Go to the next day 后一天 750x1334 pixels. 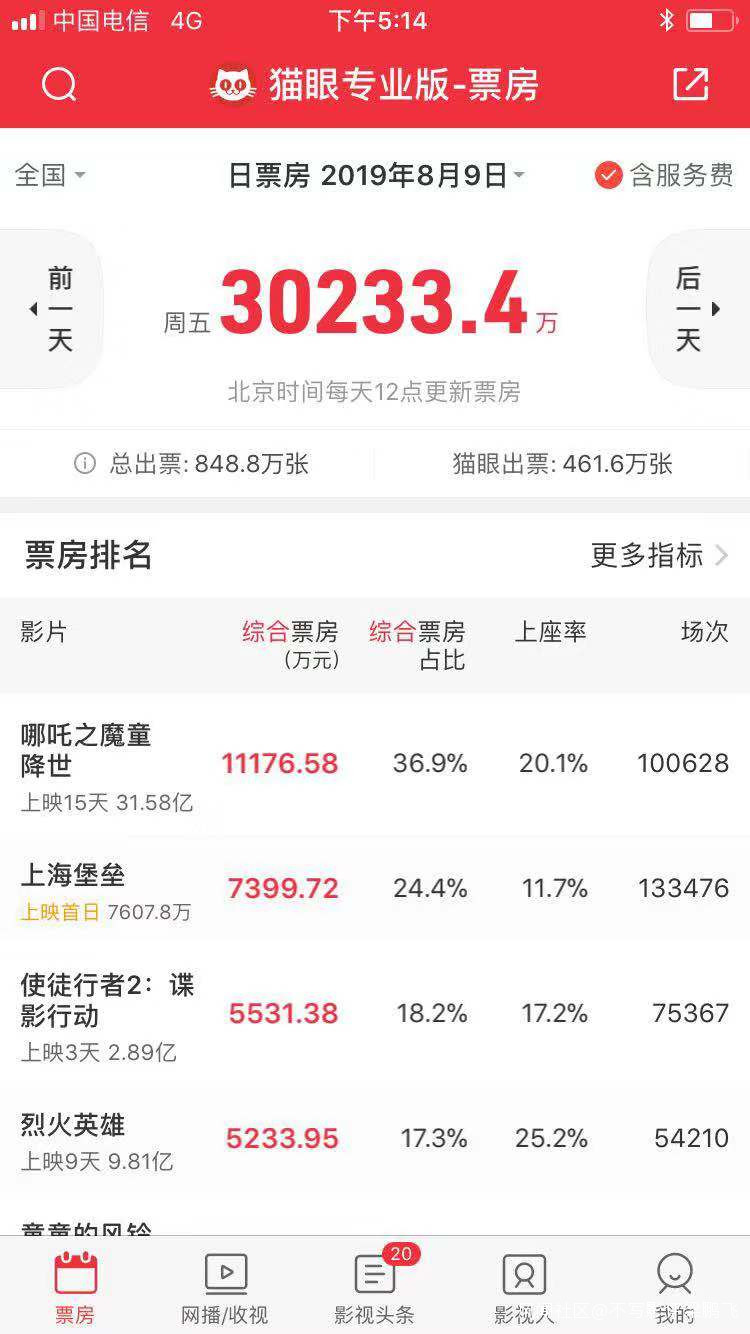point(694,309)
